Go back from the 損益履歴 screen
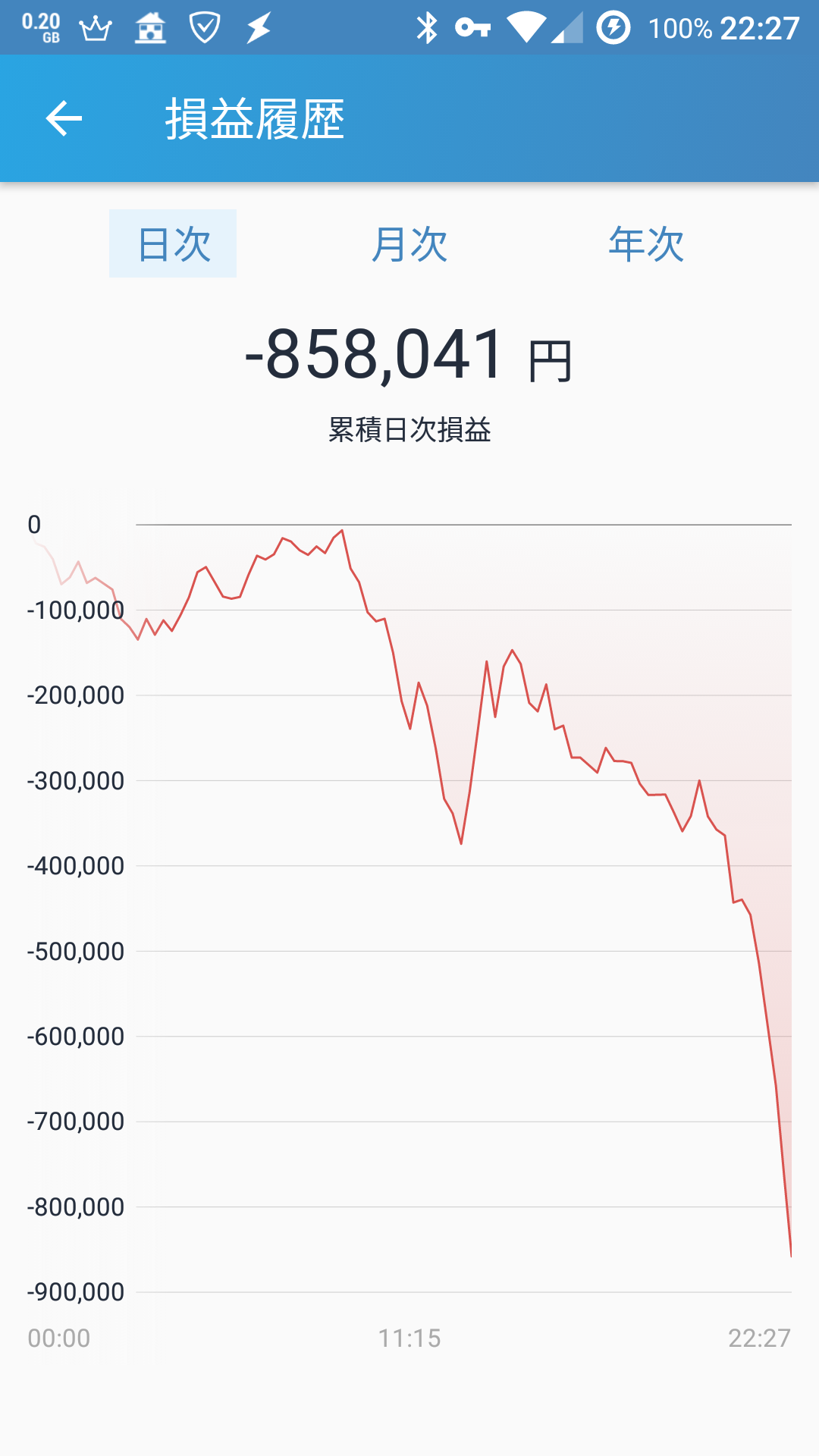Viewport: 819px width, 1456px height. pos(64,118)
